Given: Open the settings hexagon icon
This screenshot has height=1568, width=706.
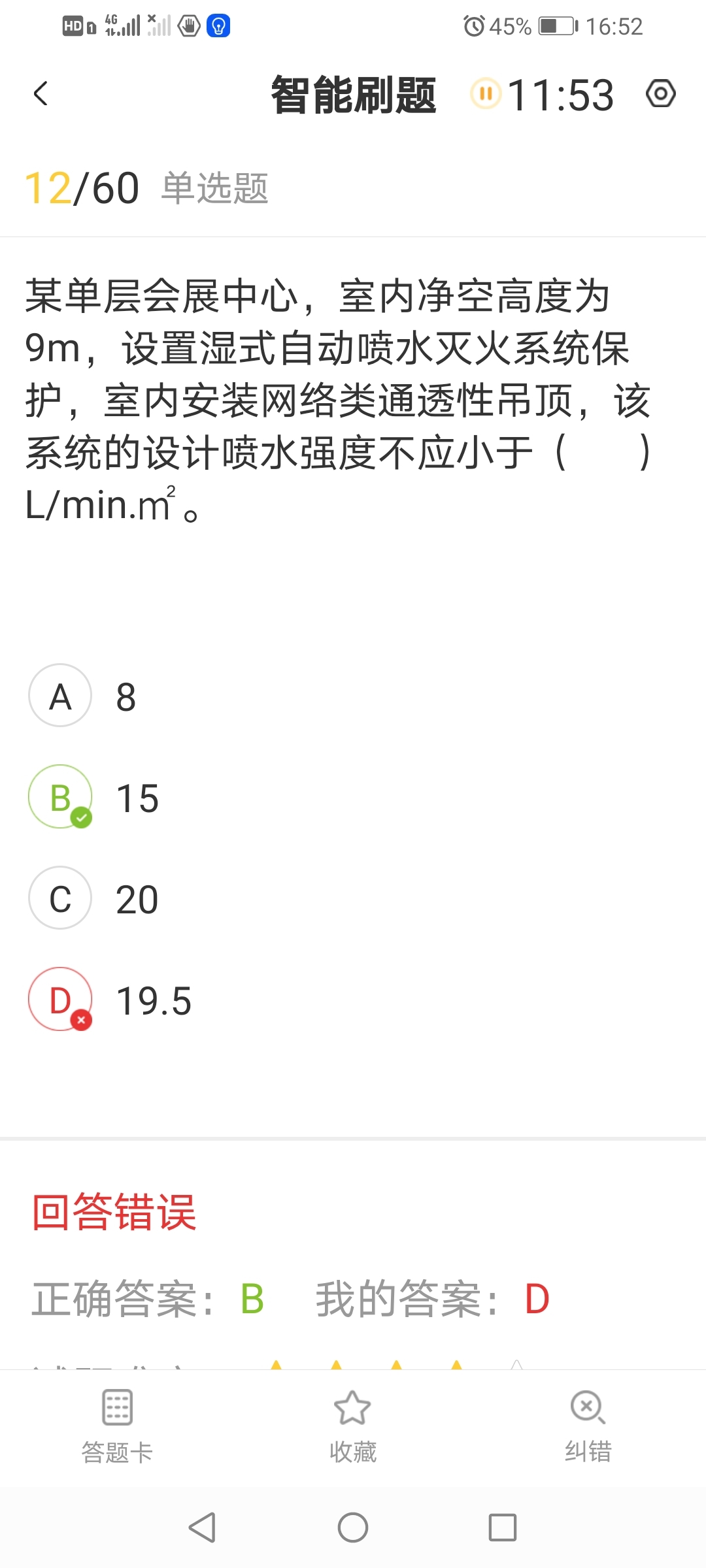Looking at the screenshot, I should 660,94.
